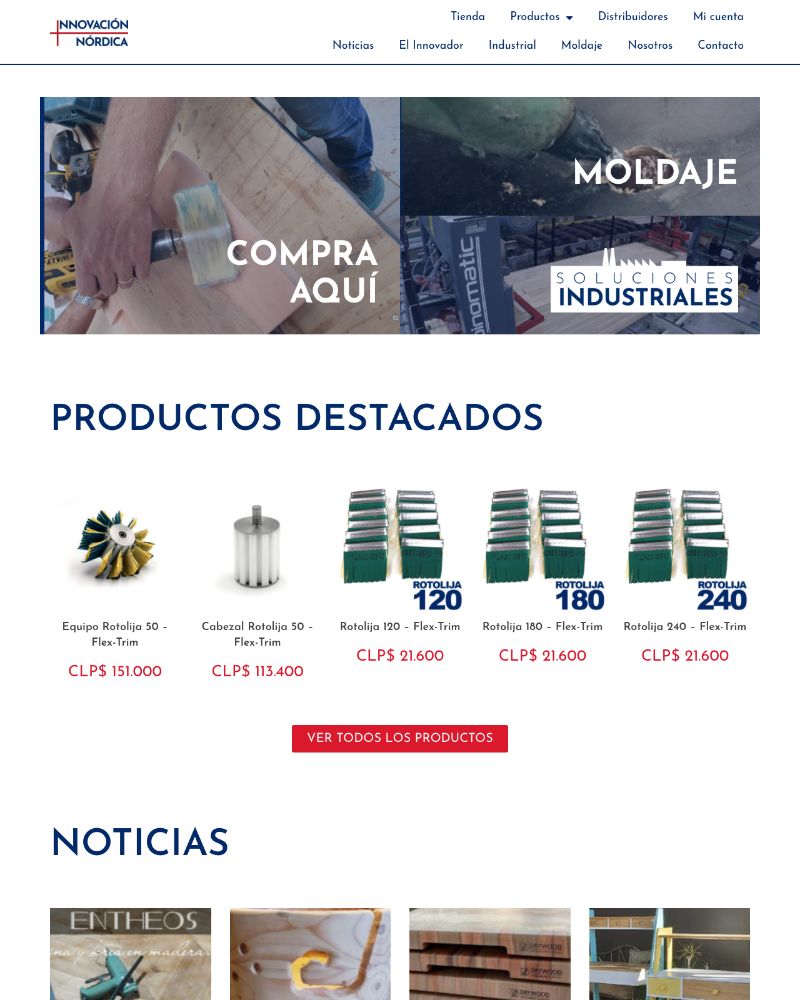The image size is (800, 1000).
Task: Open the Cabezal Rotolija 50 – Flex-Trim product
Action: (x=257, y=634)
